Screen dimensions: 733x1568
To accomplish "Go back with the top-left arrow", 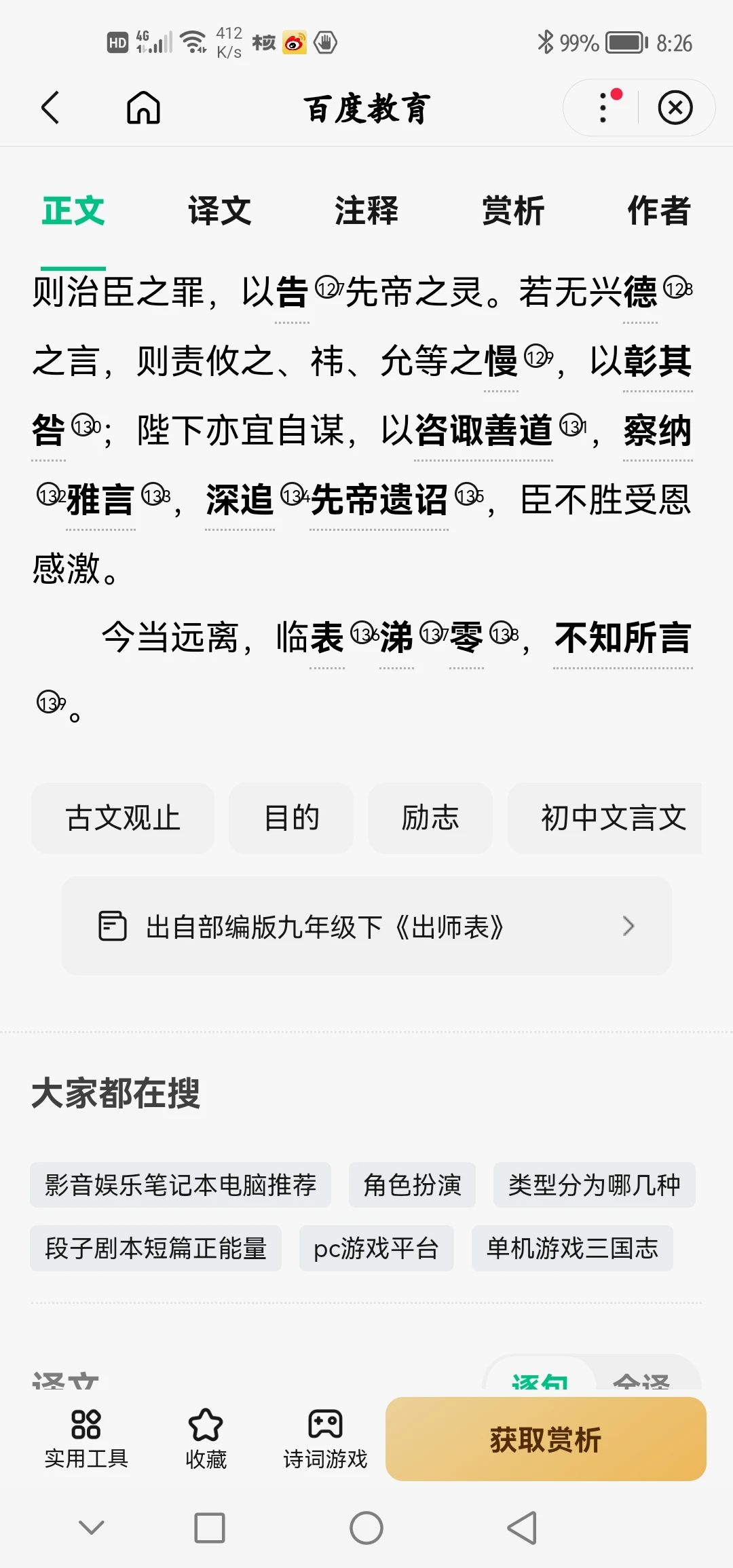I will click(x=50, y=108).
